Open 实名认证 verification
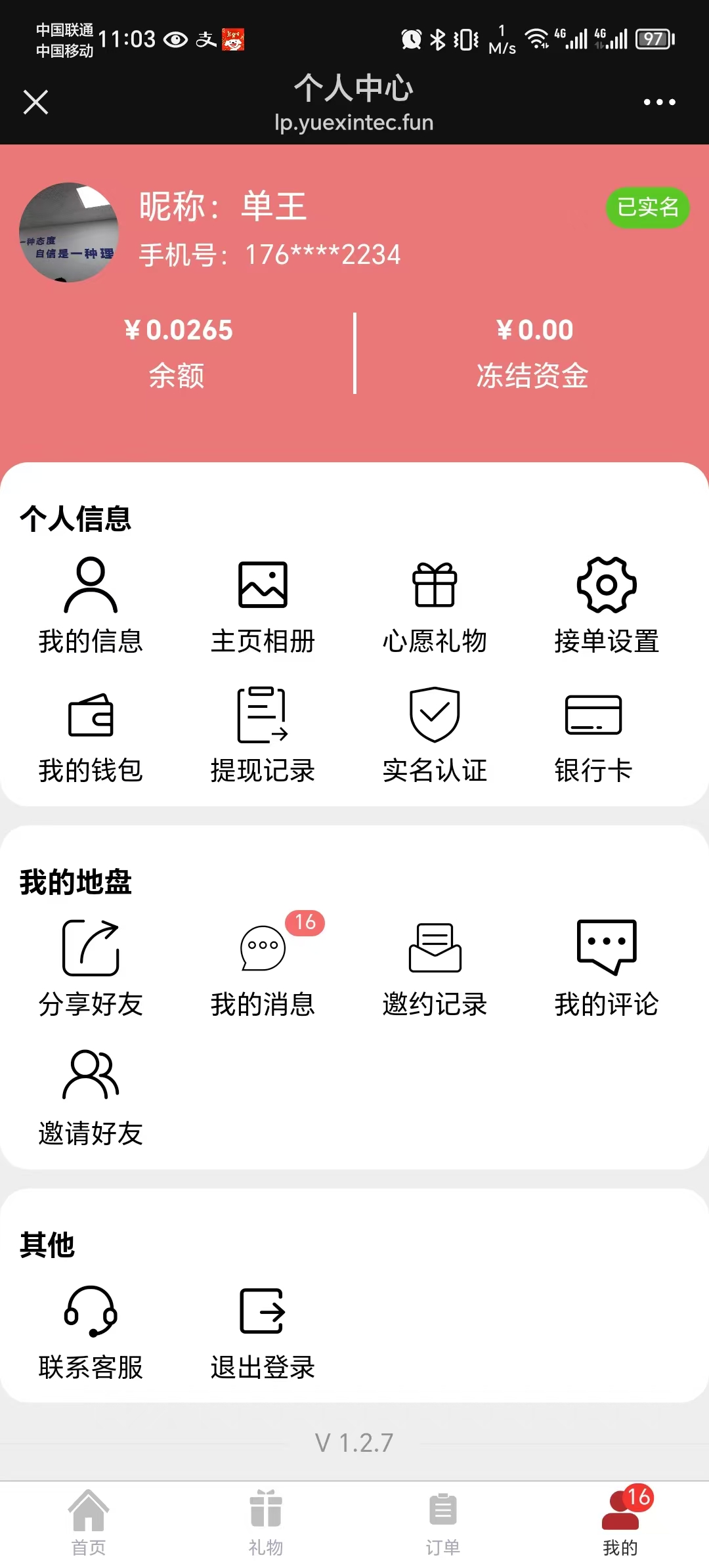 (x=435, y=734)
